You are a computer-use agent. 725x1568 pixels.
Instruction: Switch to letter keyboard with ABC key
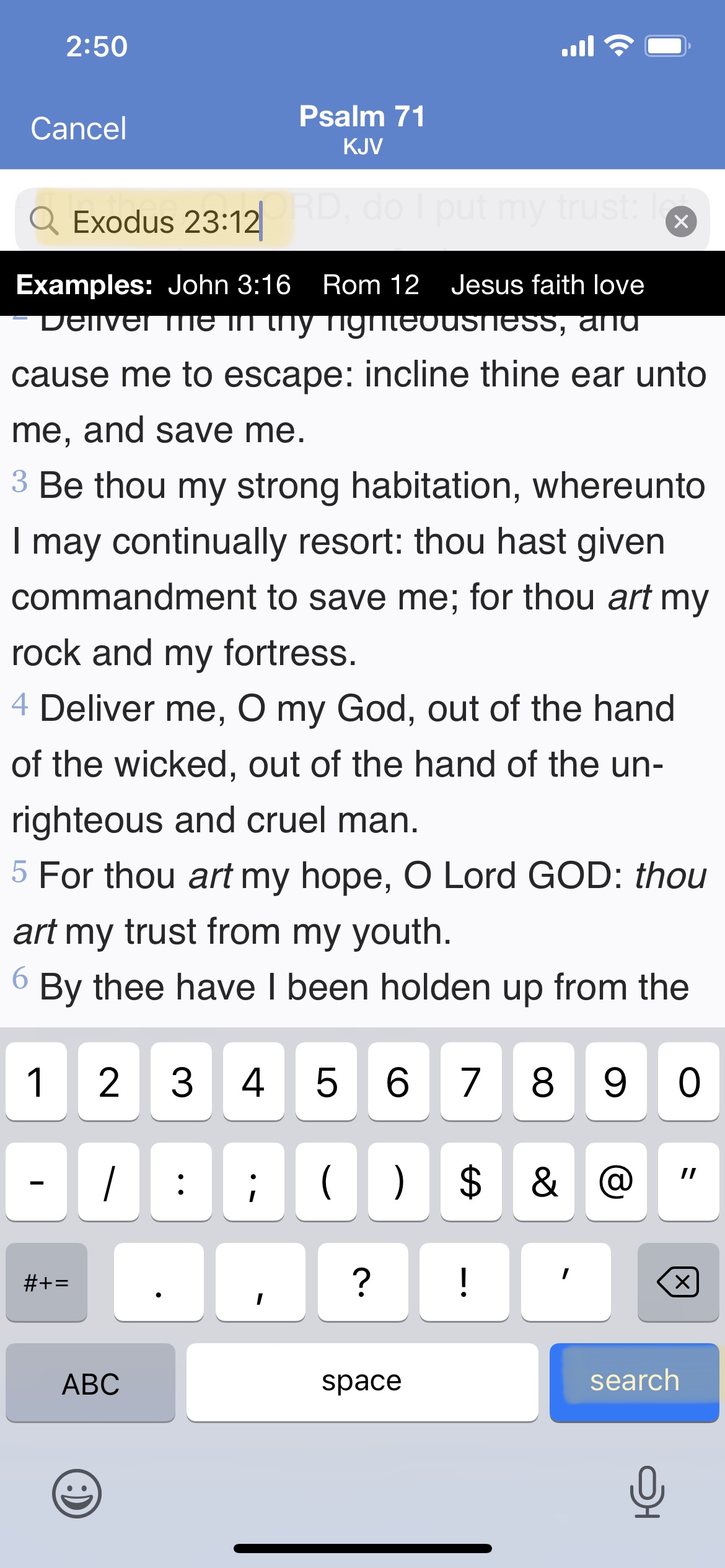90,1382
